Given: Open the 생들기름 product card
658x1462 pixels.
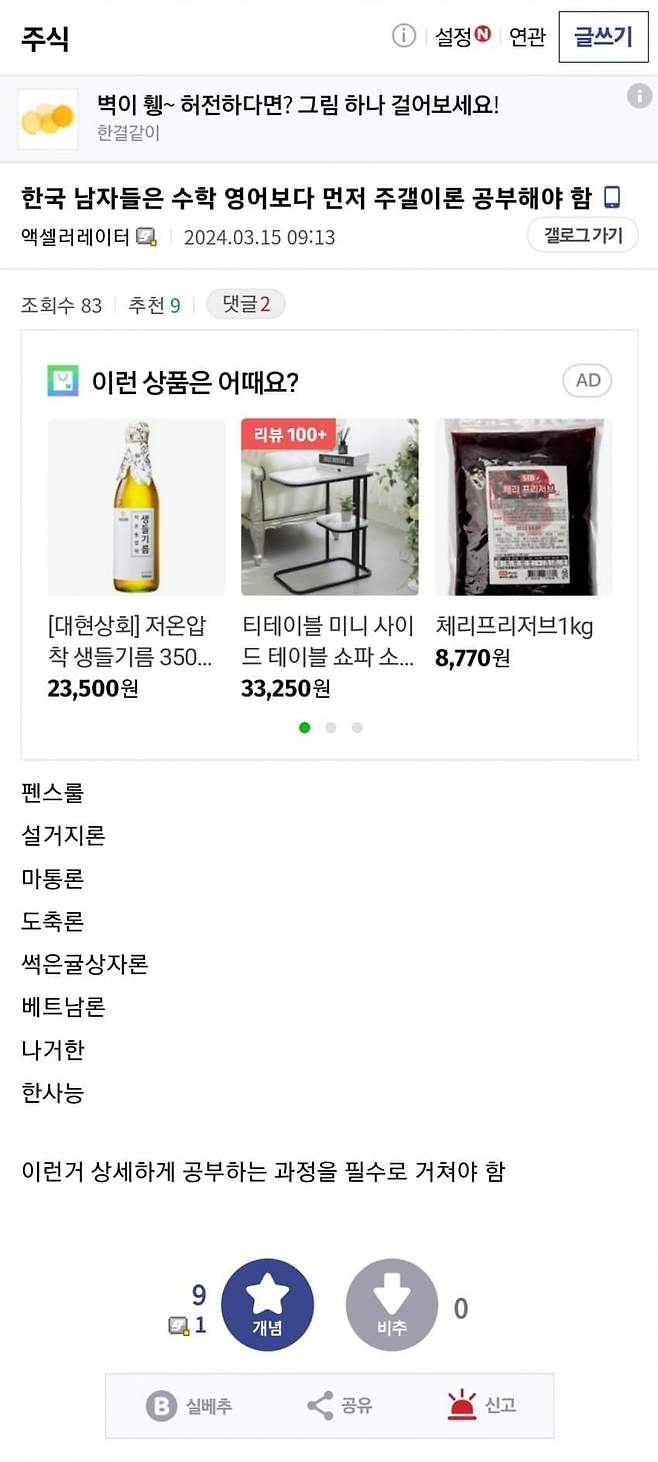Looking at the screenshot, I should pyautogui.click(x=136, y=558).
